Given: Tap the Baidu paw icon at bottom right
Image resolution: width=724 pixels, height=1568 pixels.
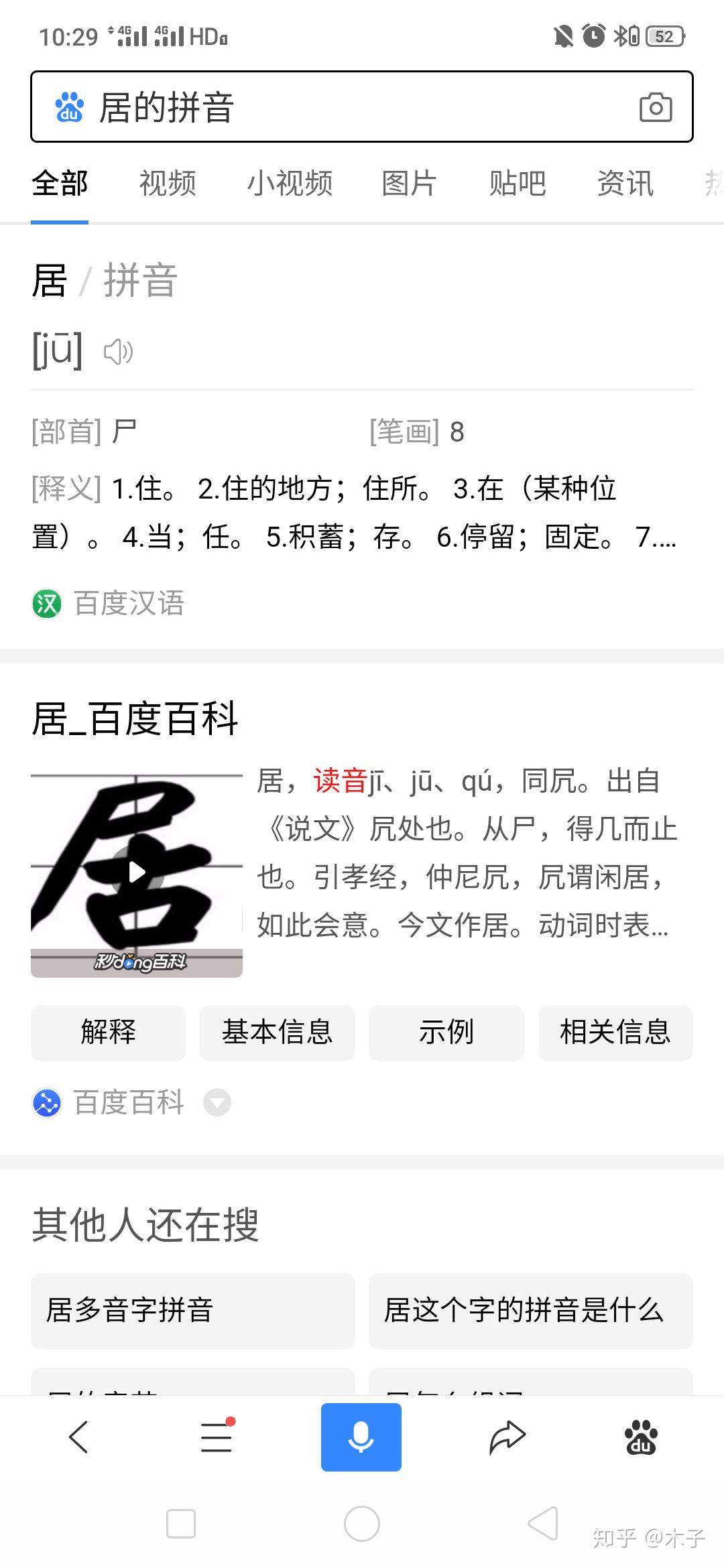Looking at the screenshot, I should pyautogui.click(x=640, y=1437).
